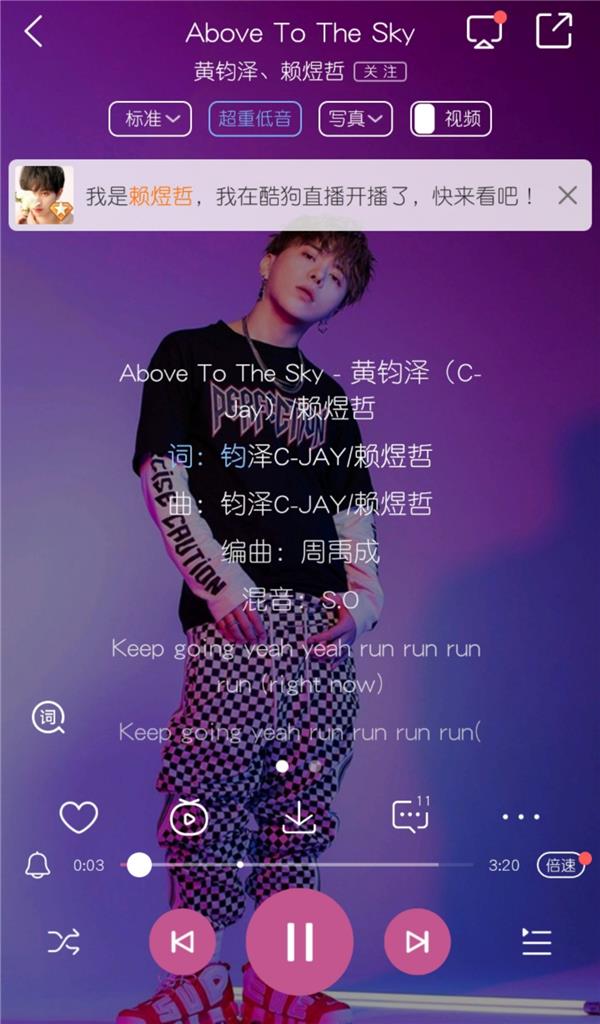Toggle the shuffle play mode
The width and height of the screenshot is (600, 1024).
pos(63,941)
